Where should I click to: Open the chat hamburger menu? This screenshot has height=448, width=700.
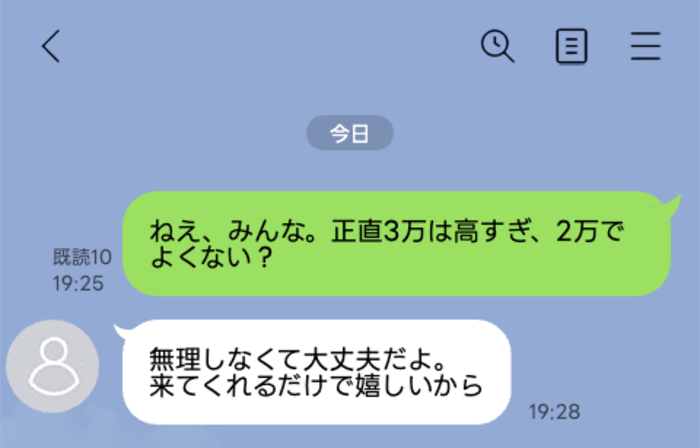coord(645,47)
